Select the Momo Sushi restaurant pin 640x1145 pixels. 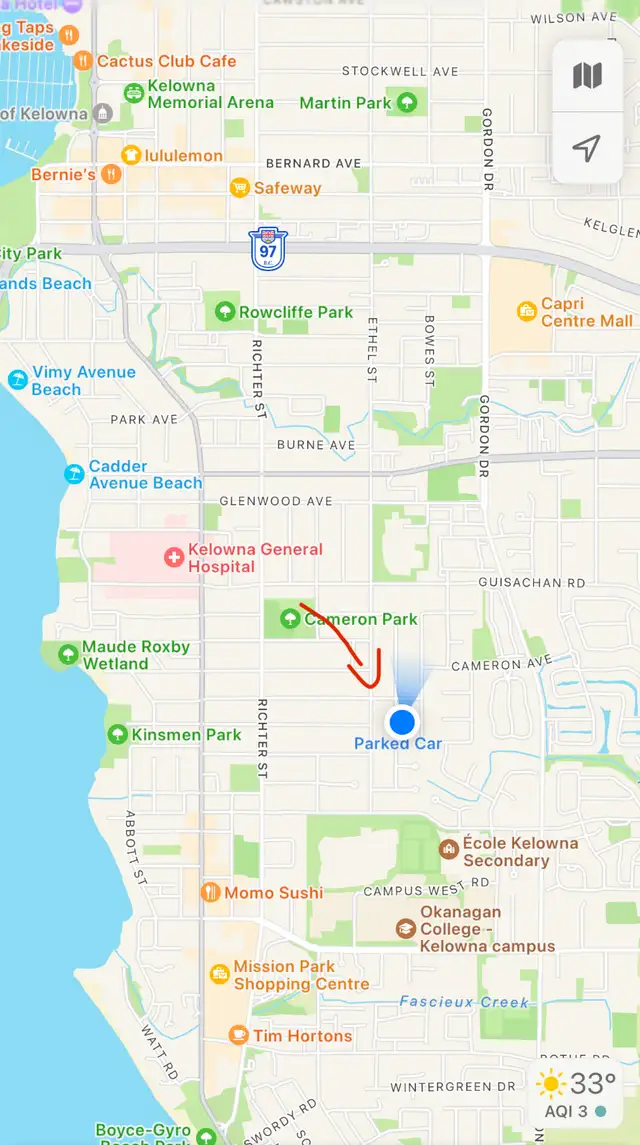[x=210, y=892]
